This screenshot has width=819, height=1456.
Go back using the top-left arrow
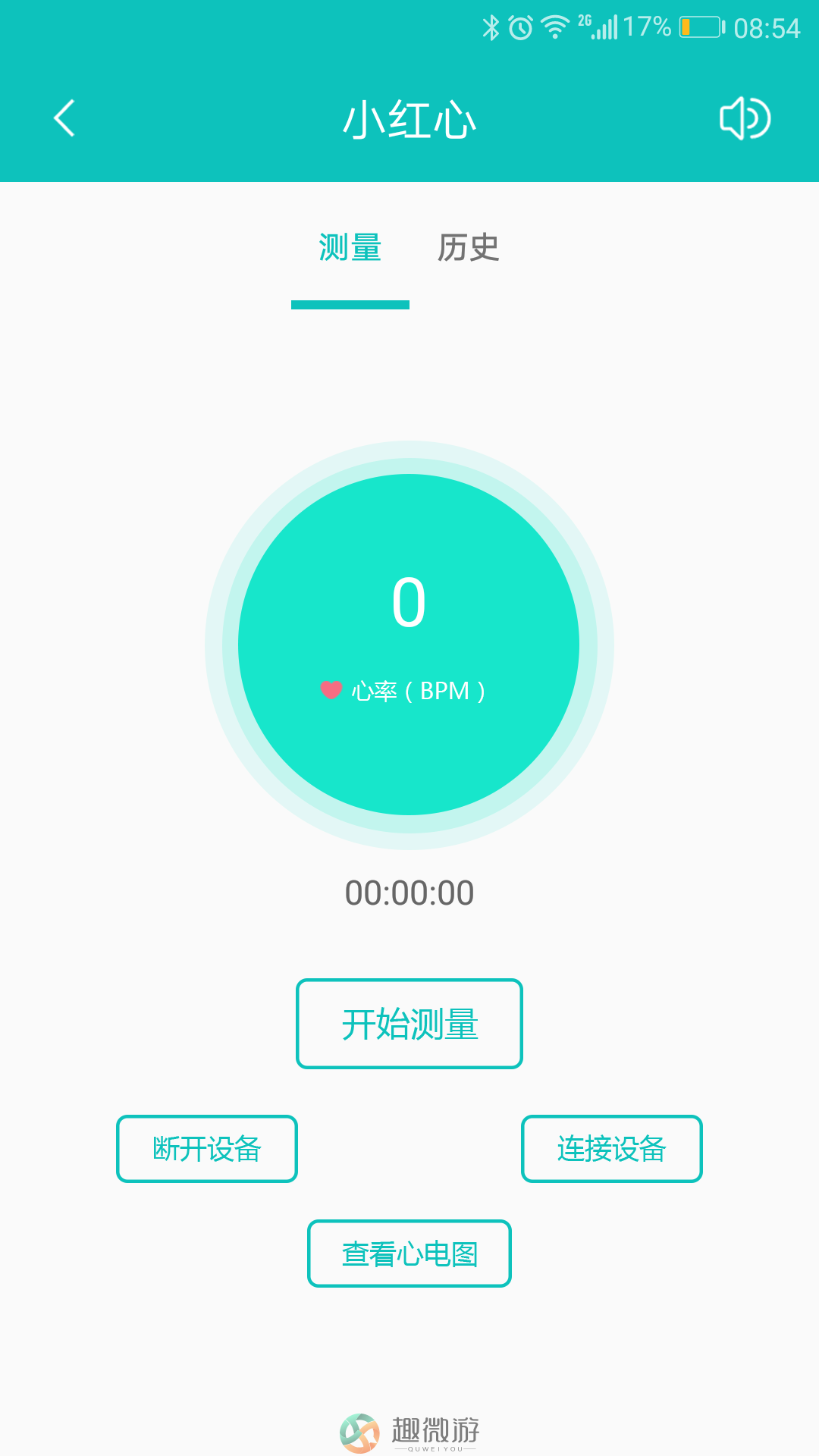(x=64, y=118)
